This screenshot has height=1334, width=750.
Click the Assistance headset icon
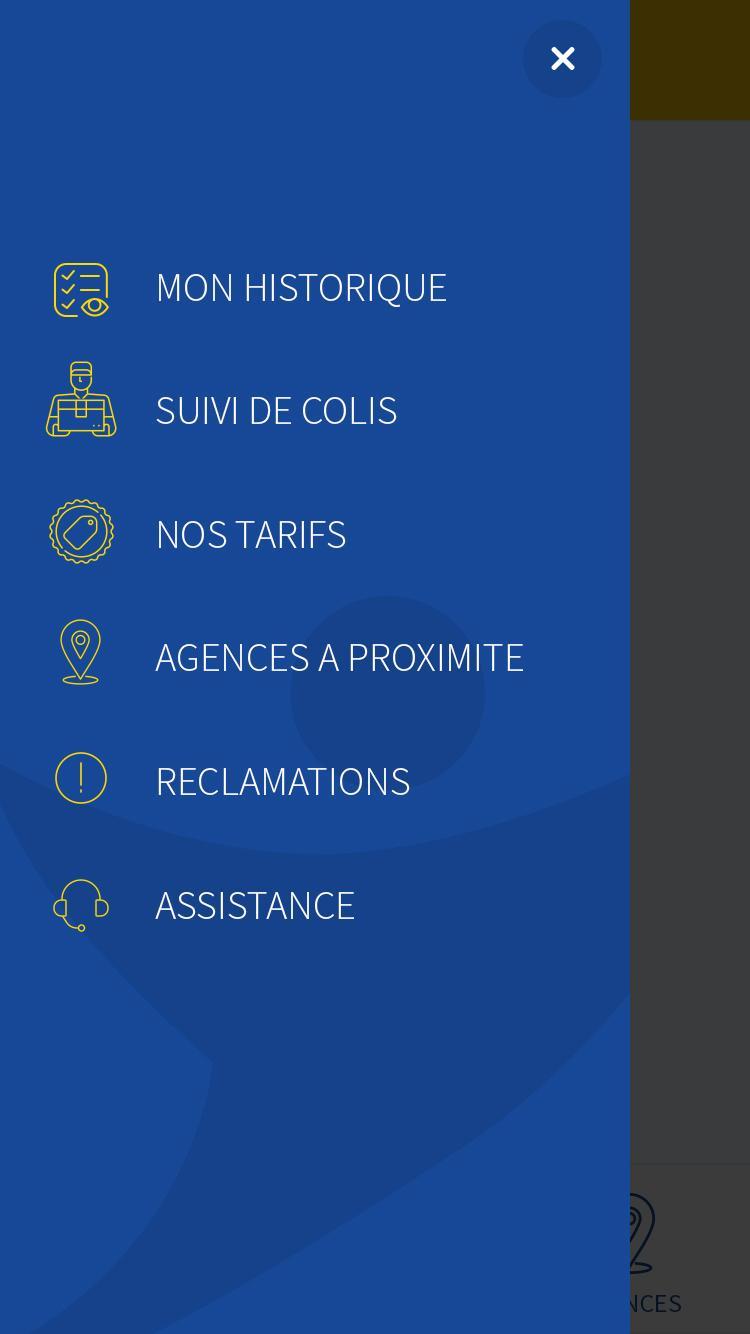[x=81, y=904]
